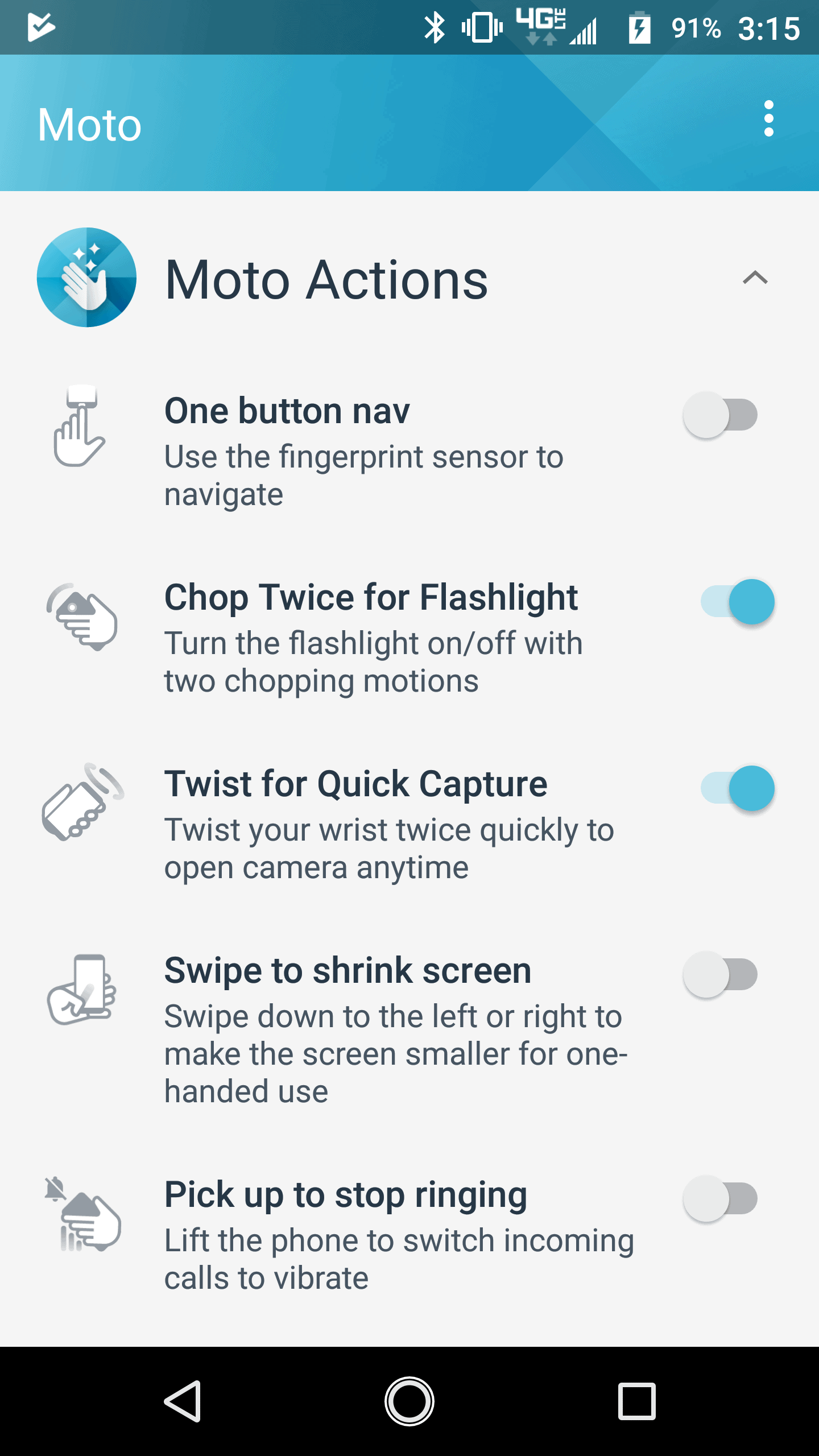Open the overflow menu in Moto header
This screenshot has height=1456, width=819.
(768, 119)
